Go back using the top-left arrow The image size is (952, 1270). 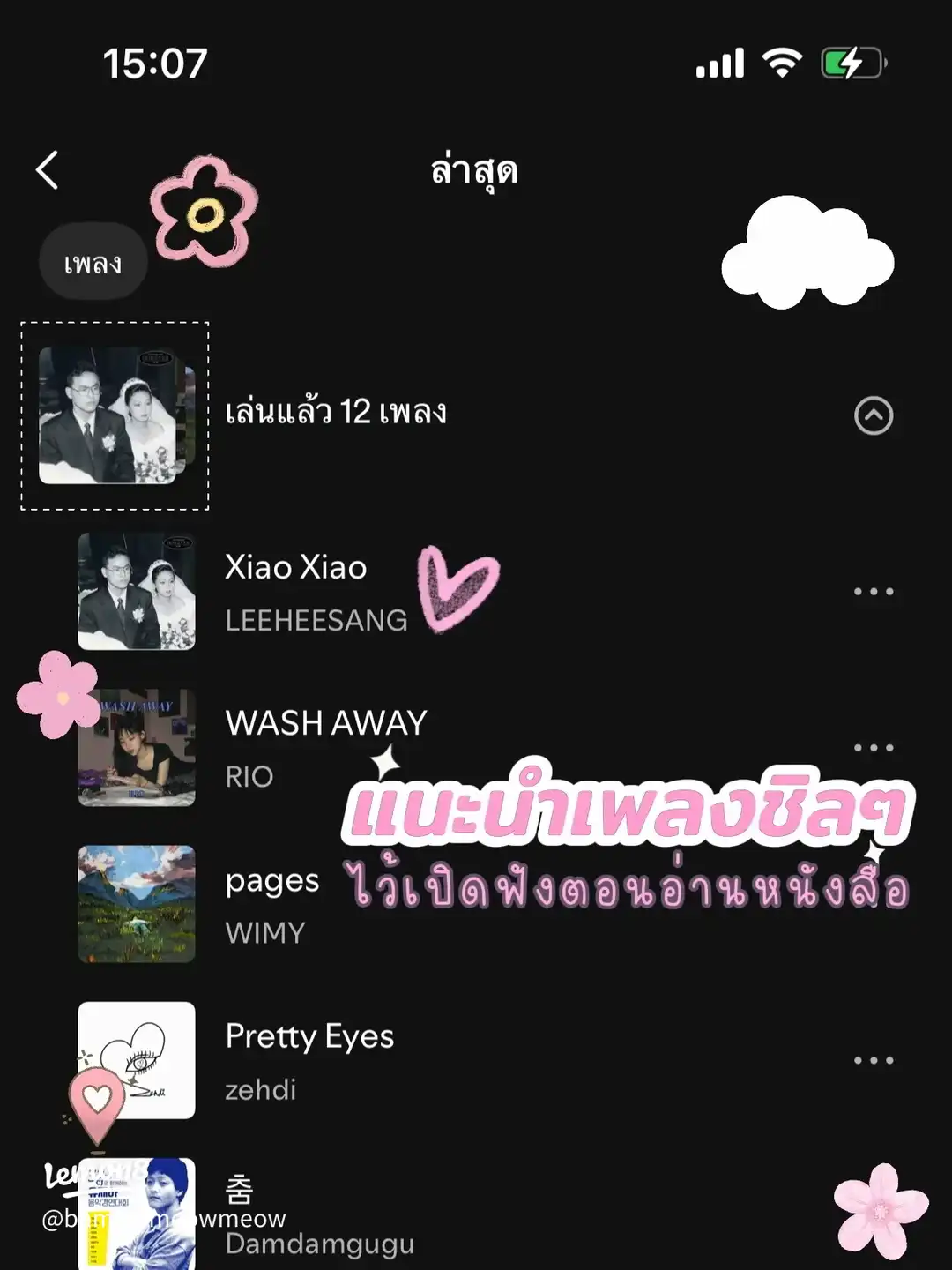(x=48, y=170)
